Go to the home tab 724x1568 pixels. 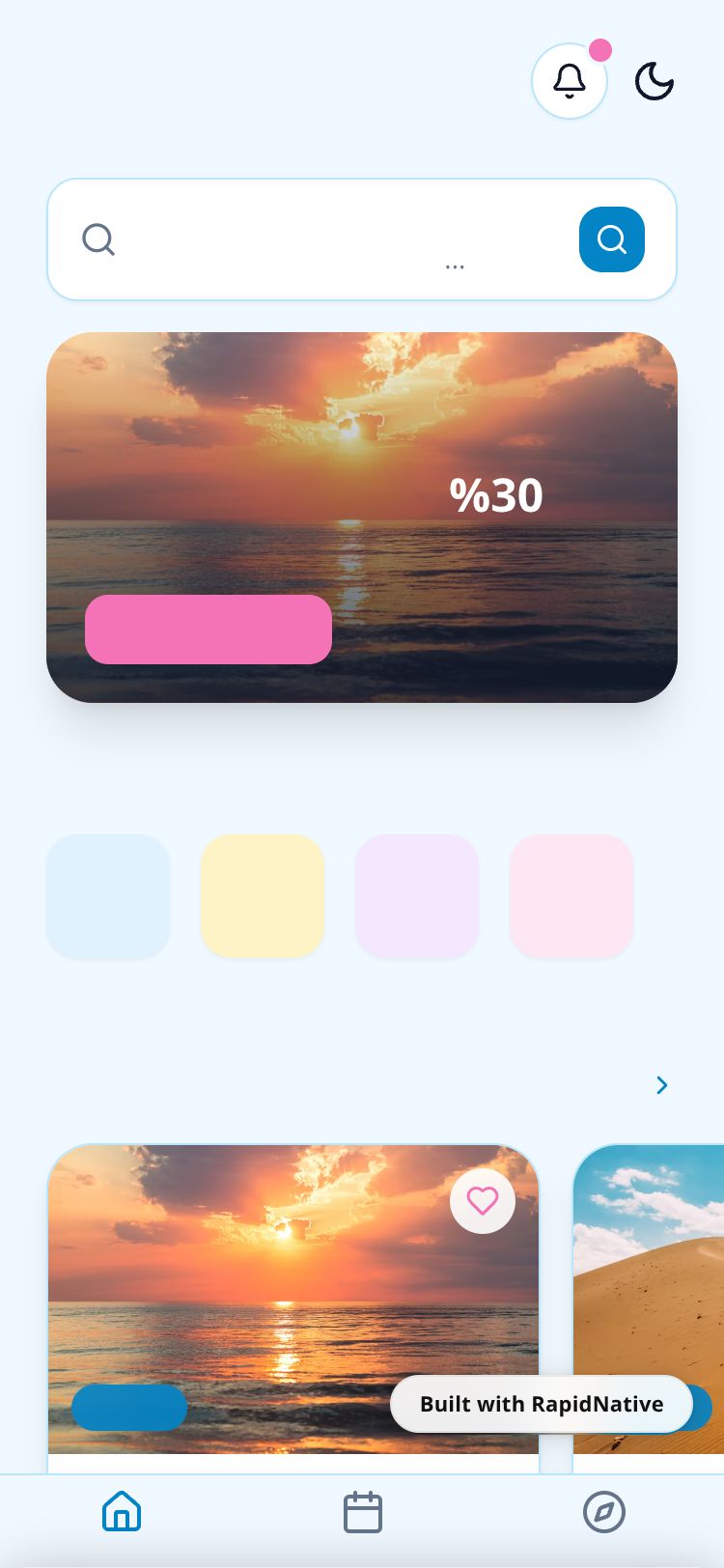point(122,1512)
